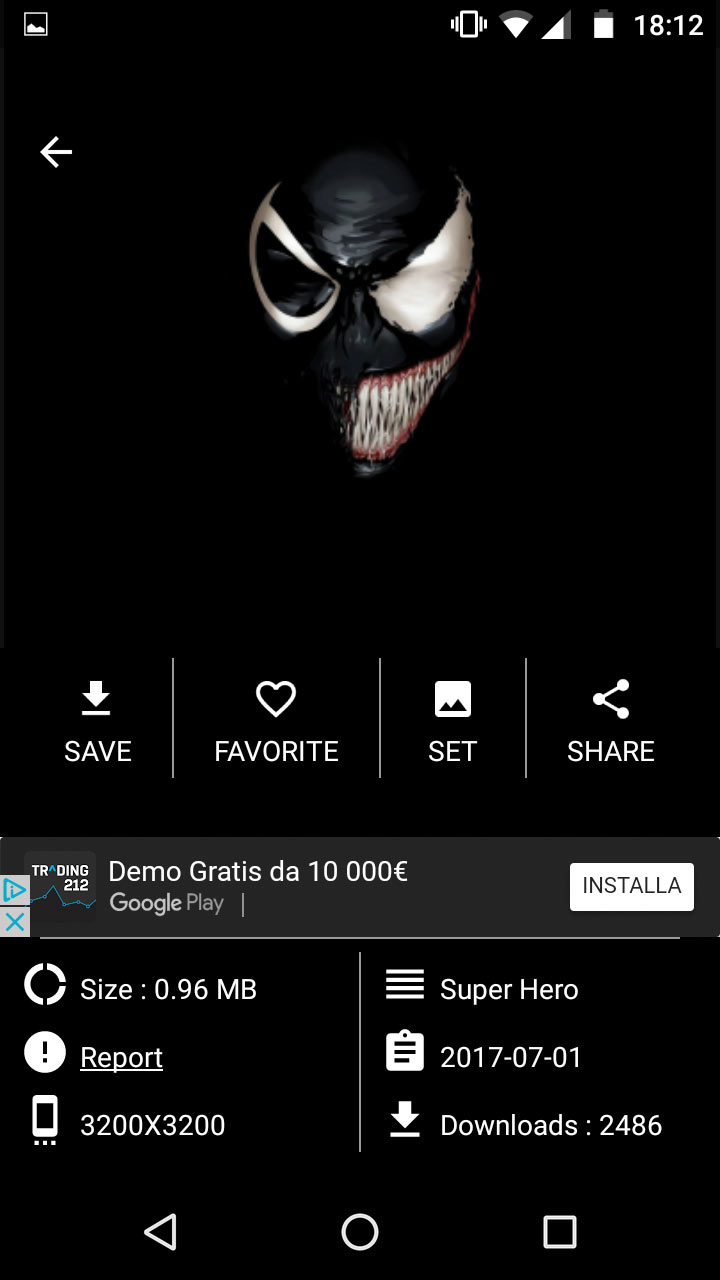Share this wallpaper

[610, 720]
